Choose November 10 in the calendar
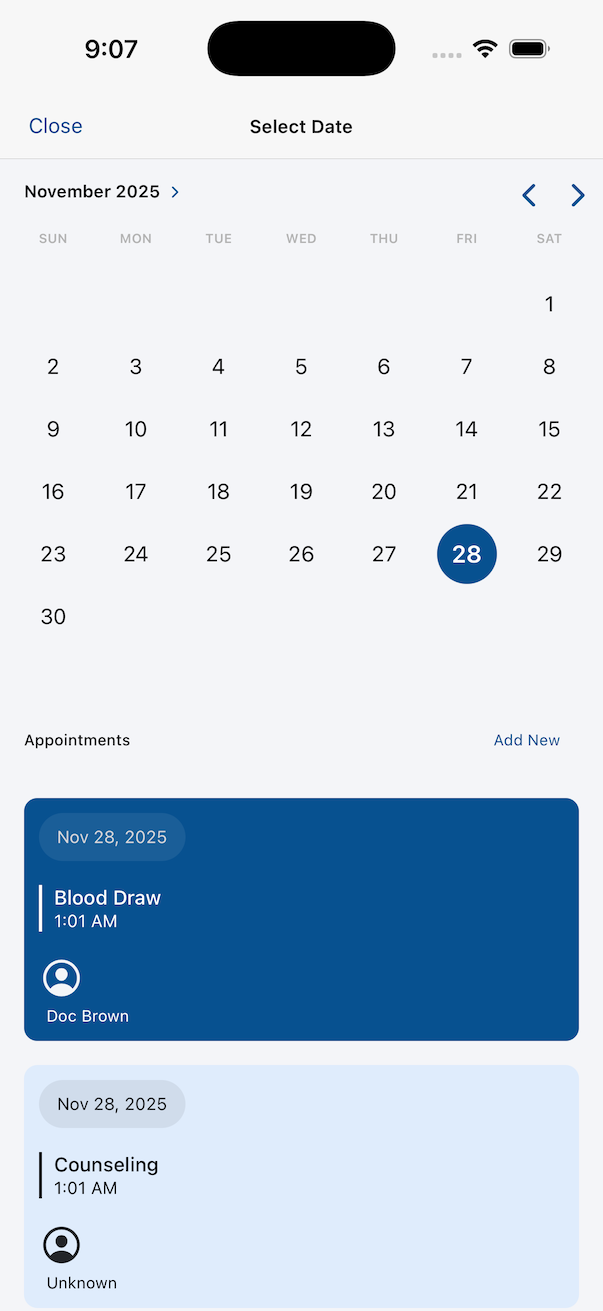603x1311 pixels. pos(136,429)
